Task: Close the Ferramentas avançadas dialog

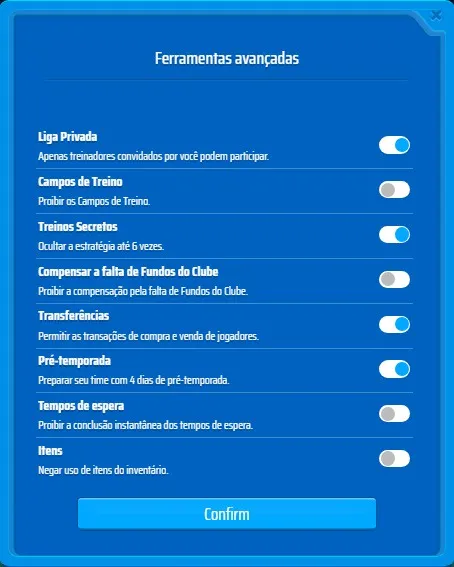Action: (436, 15)
